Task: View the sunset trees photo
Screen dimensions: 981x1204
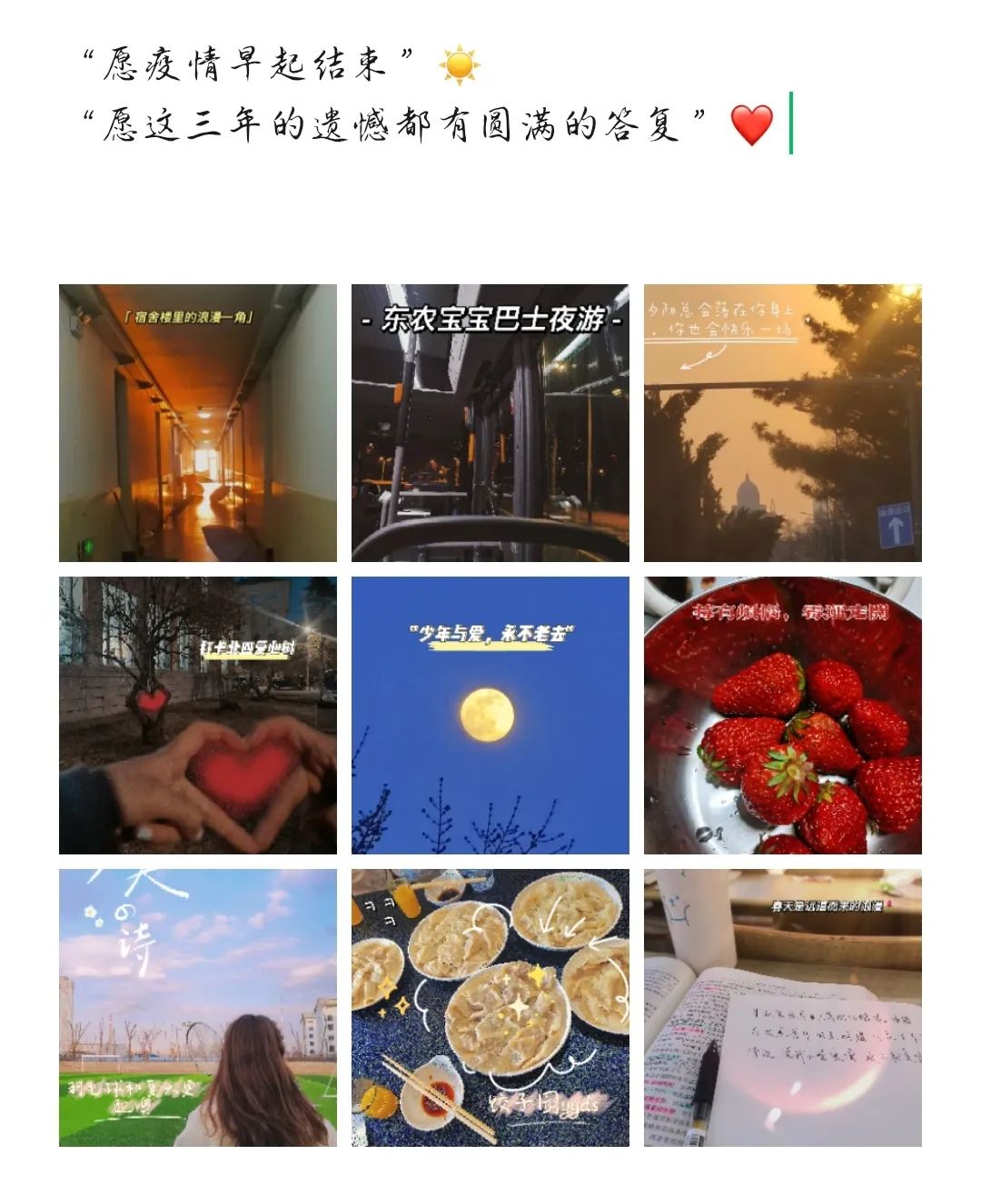Action: (783, 423)
